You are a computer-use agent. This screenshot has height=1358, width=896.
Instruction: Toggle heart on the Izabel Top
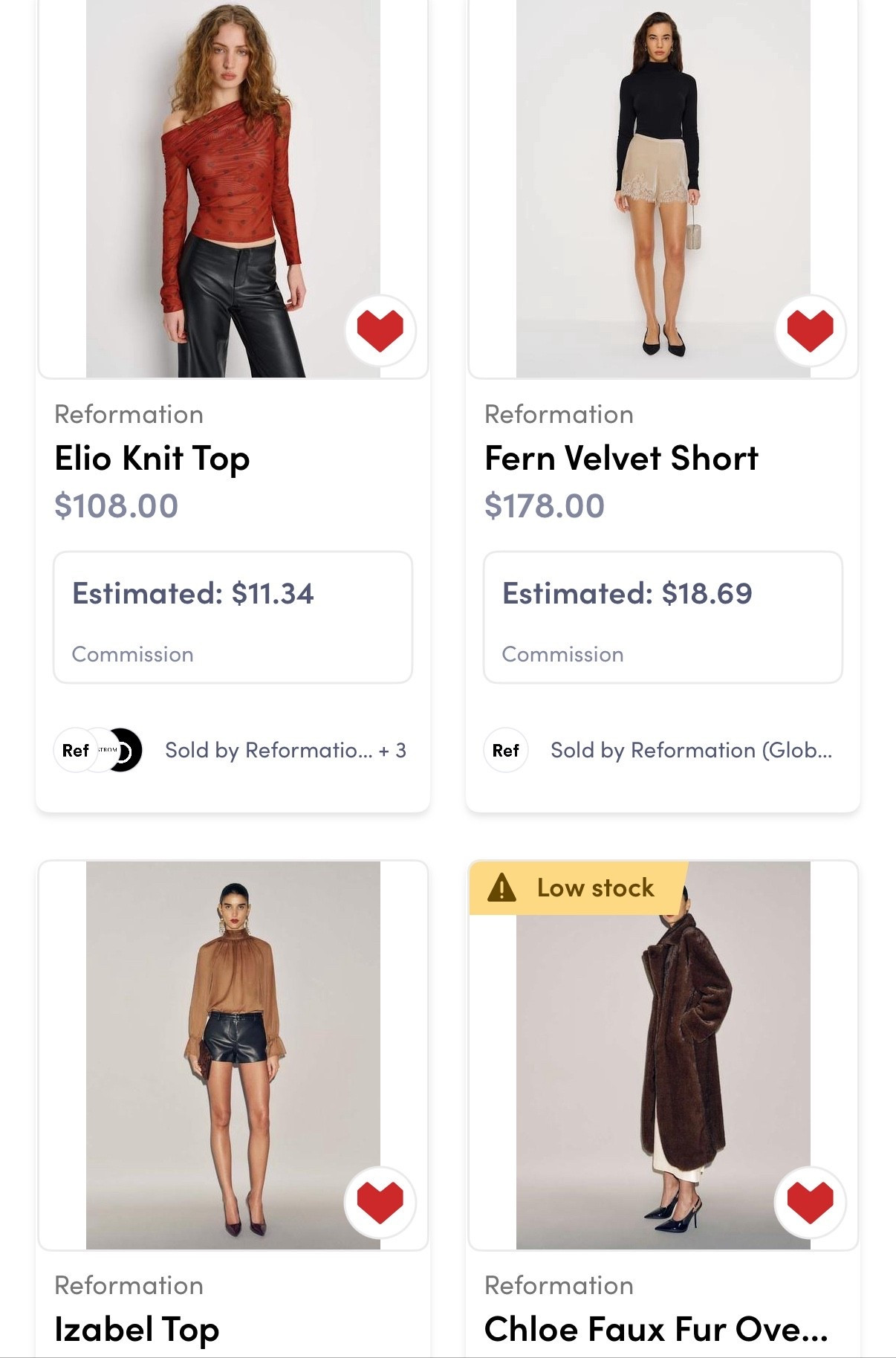coord(380,1202)
